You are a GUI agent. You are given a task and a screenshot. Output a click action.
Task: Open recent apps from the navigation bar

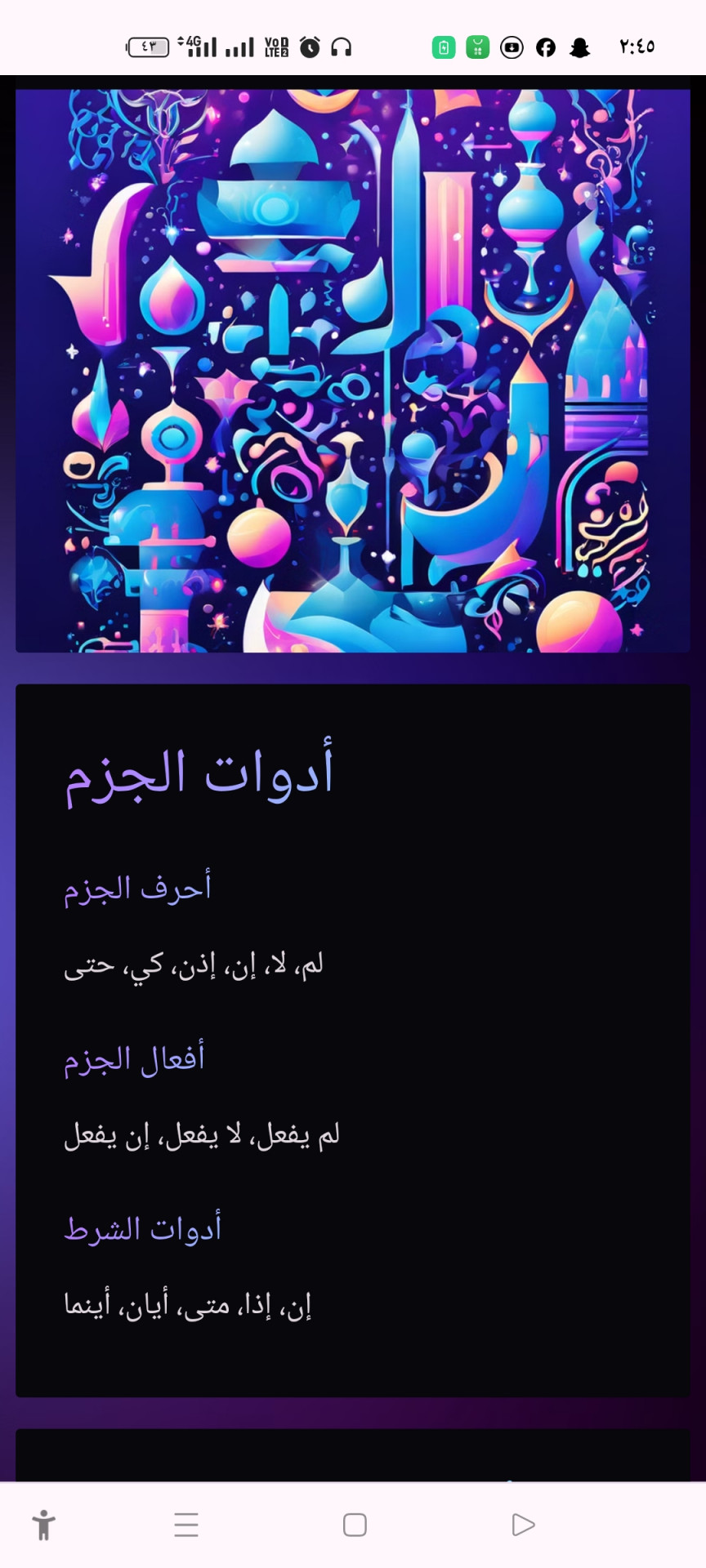click(x=186, y=1525)
